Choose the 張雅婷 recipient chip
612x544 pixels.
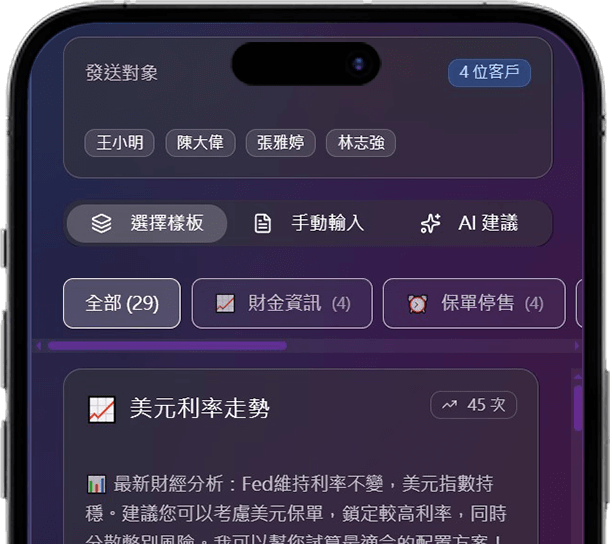tap(280, 143)
